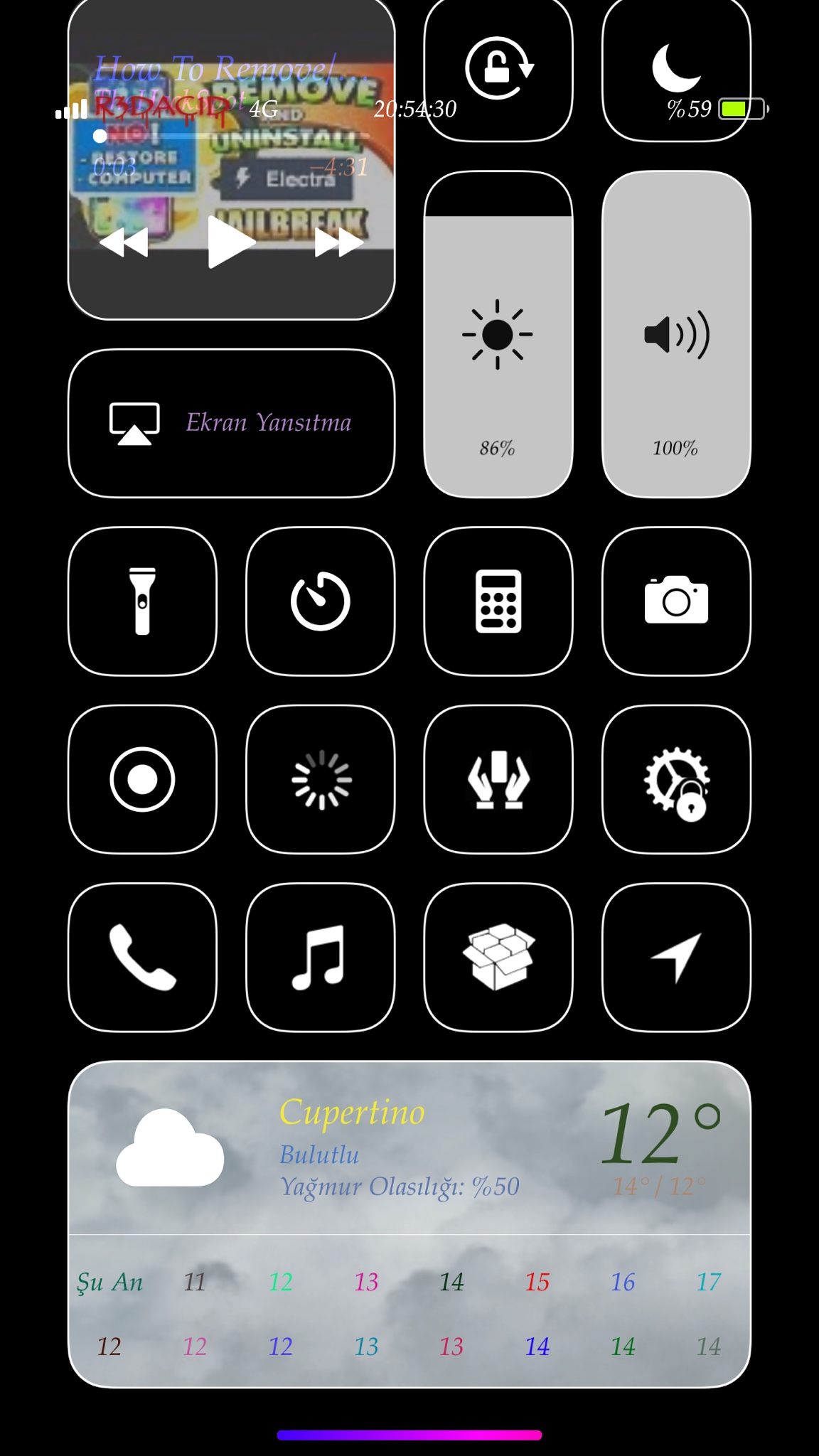Viewport: 819px width, 1456px height.
Task: Open the timer
Action: click(321, 601)
